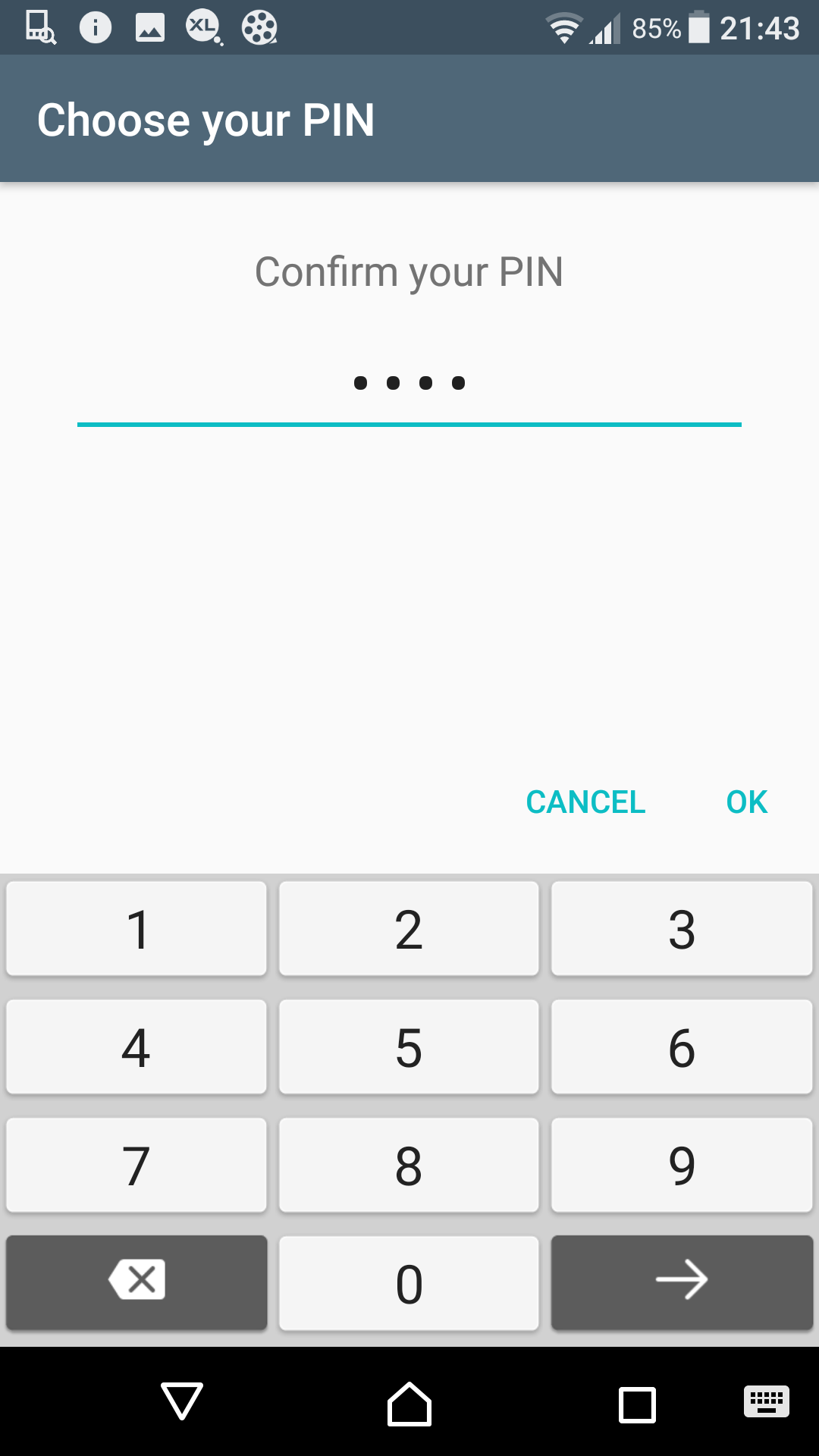Viewport: 819px width, 1456px height.
Task: Focus the PIN entry field
Action: pyautogui.click(x=409, y=384)
